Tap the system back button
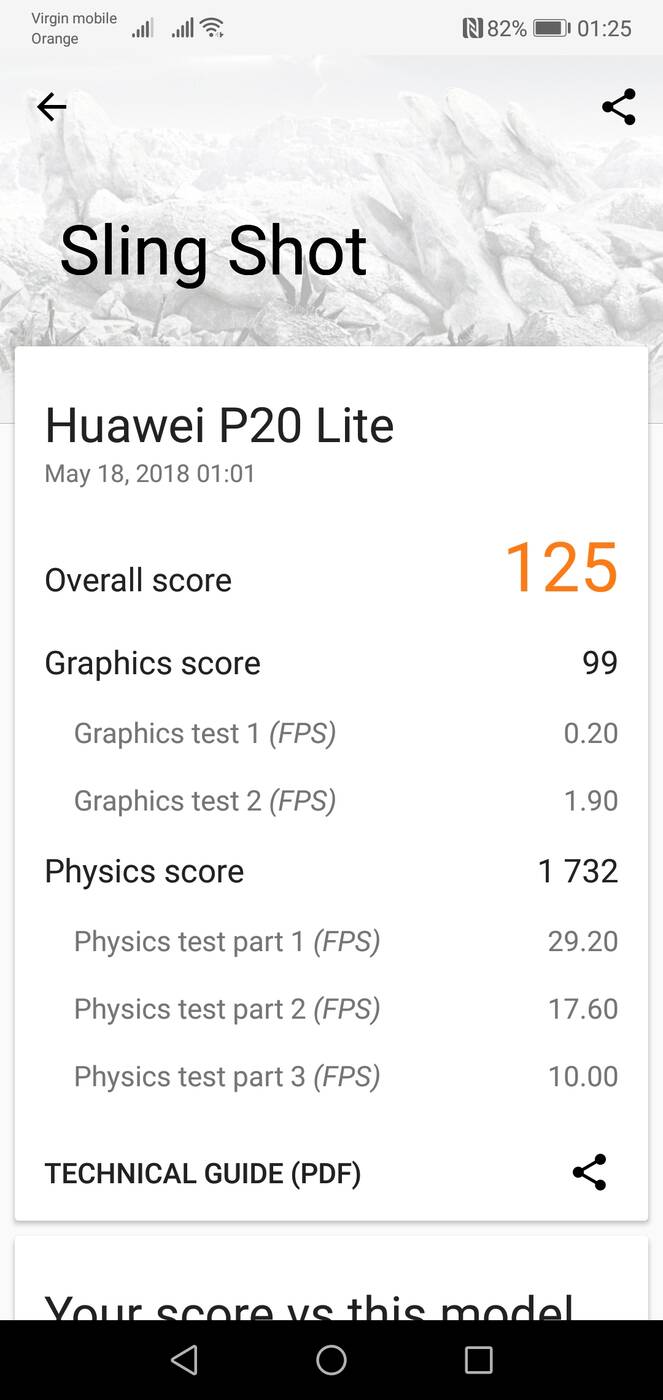The width and height of the screenshot is (663, 1400). click(x=184, y=1360)
